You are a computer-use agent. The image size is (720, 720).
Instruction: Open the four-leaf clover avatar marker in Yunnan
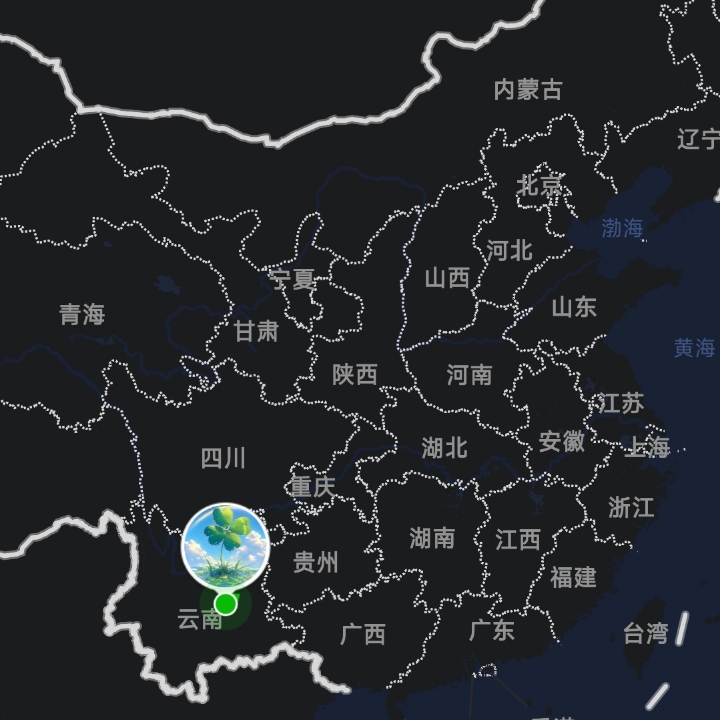tap(225, 546)
